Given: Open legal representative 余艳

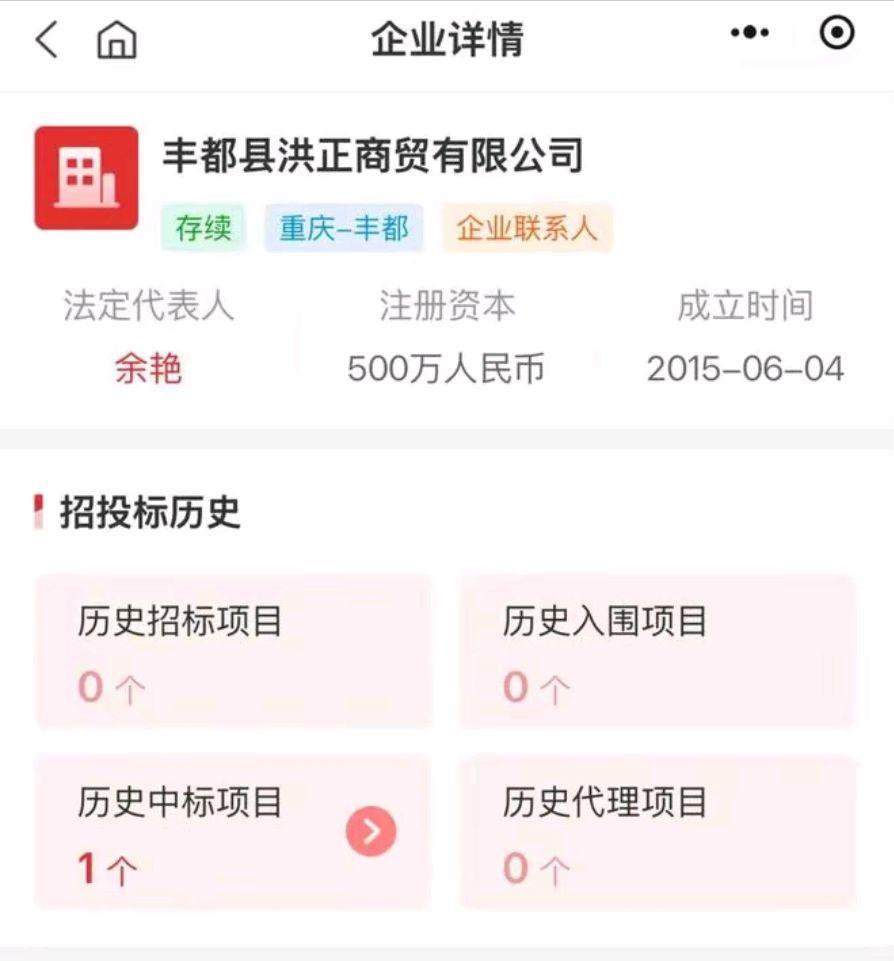Looking at the screenshot, I should click(148, 368).
